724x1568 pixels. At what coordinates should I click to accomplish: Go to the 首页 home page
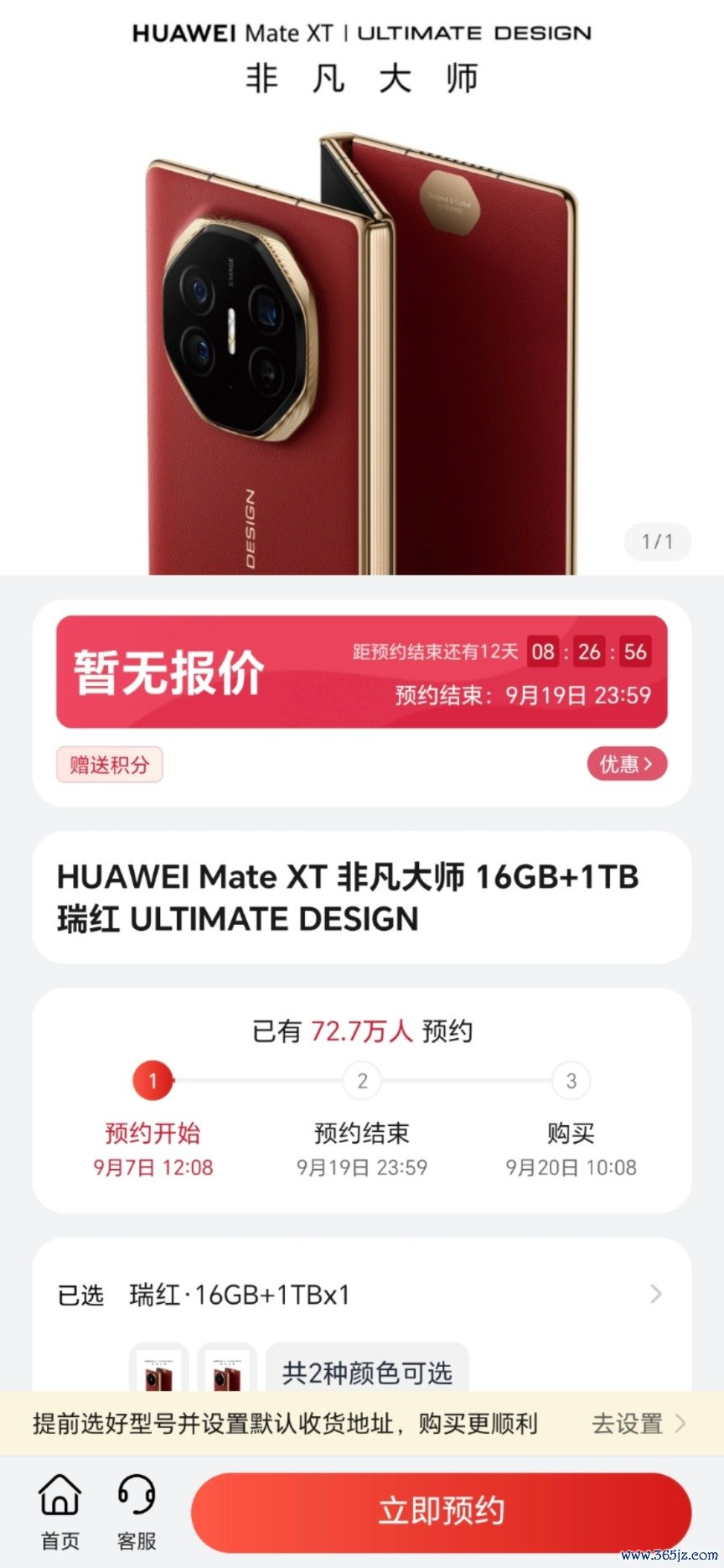pos(60,1511)
